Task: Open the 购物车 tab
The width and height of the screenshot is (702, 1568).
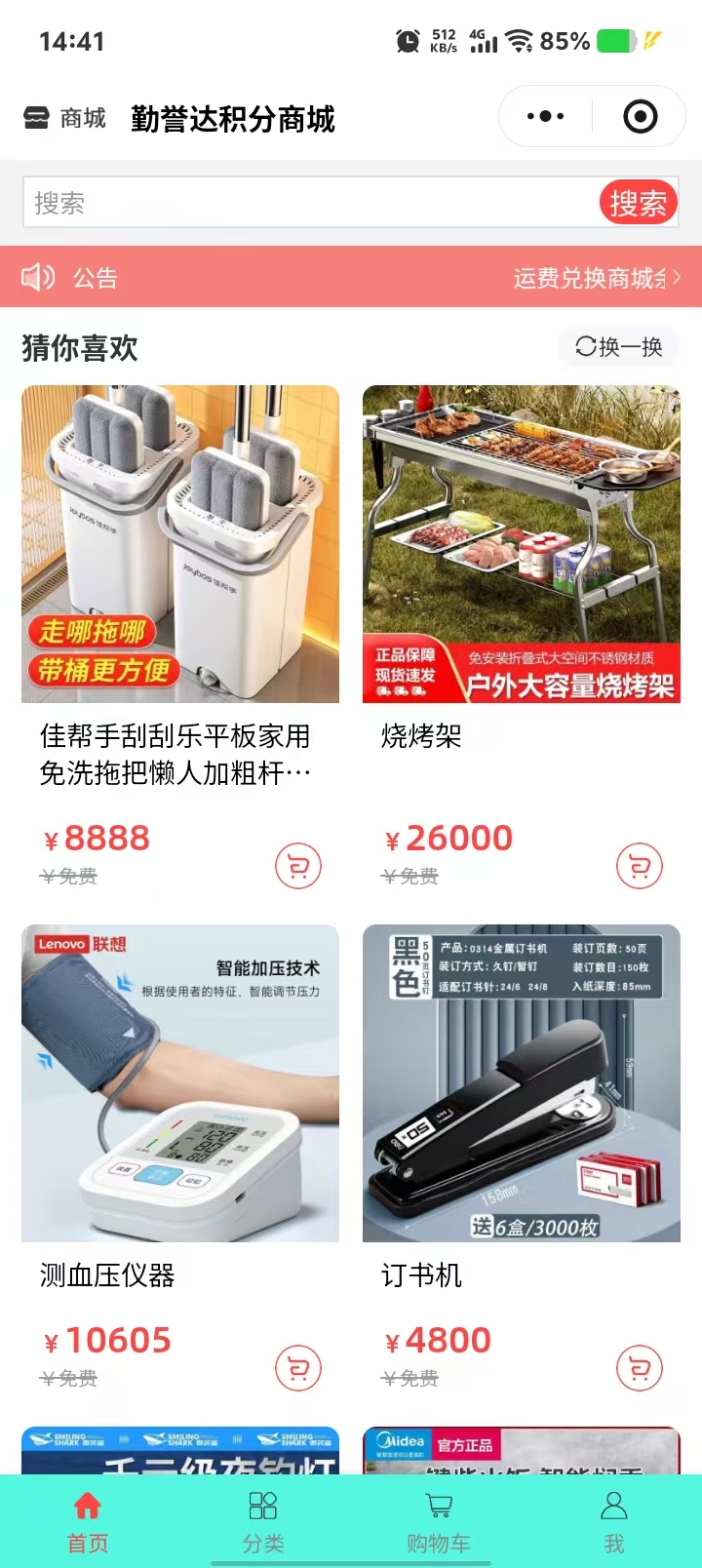Action: click(439, 1521)
